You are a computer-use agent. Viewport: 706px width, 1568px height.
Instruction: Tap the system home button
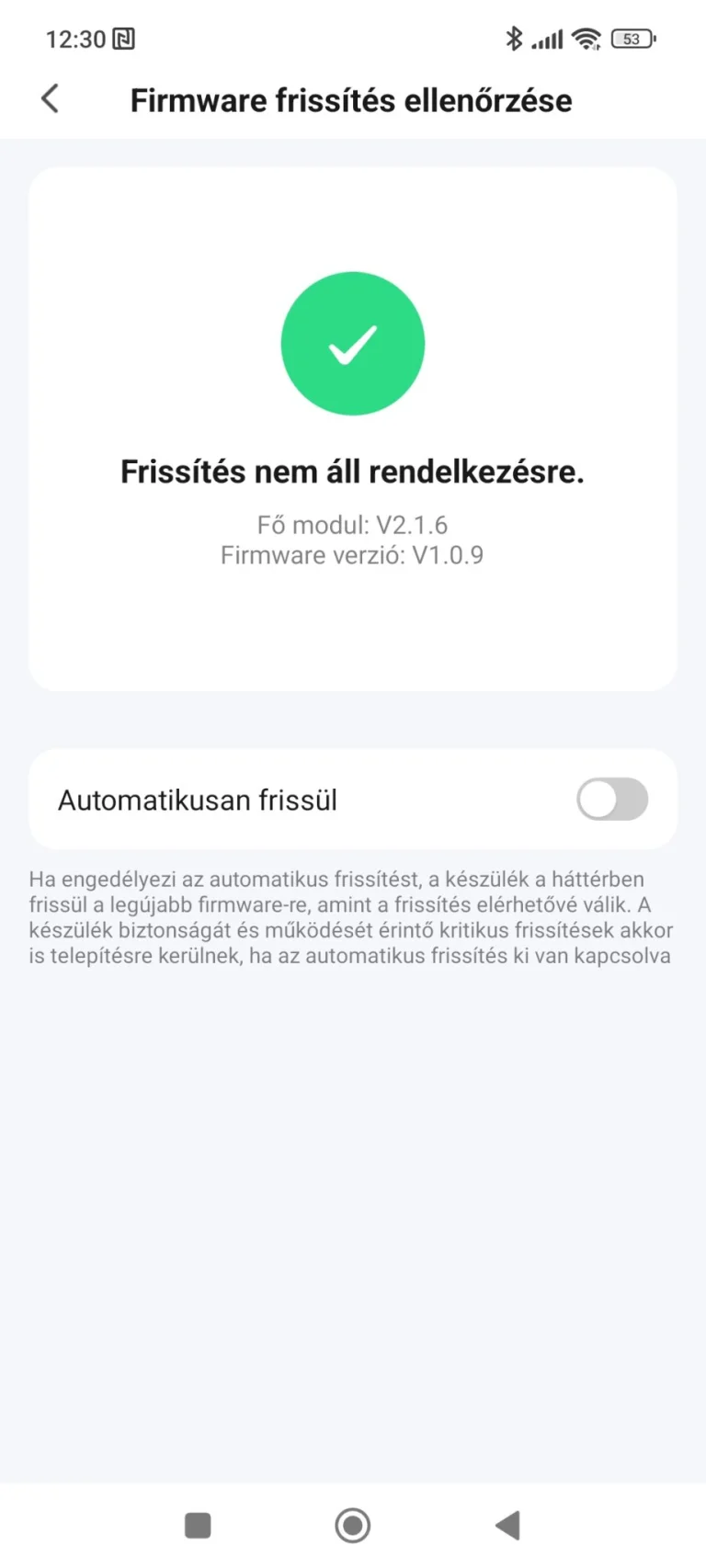click(352, 1526)
